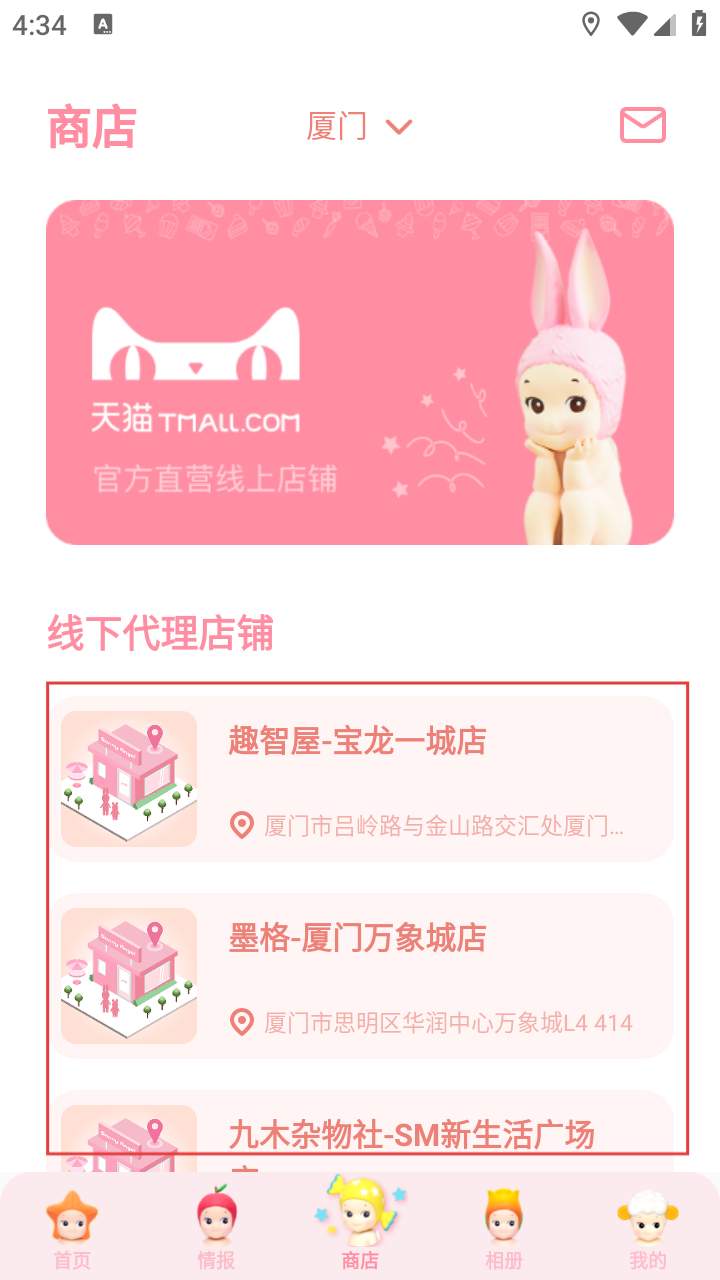The width and height of the screenshot is (720, 1280).
Task: Switch to the 首页 tab
Action: 72,1230
